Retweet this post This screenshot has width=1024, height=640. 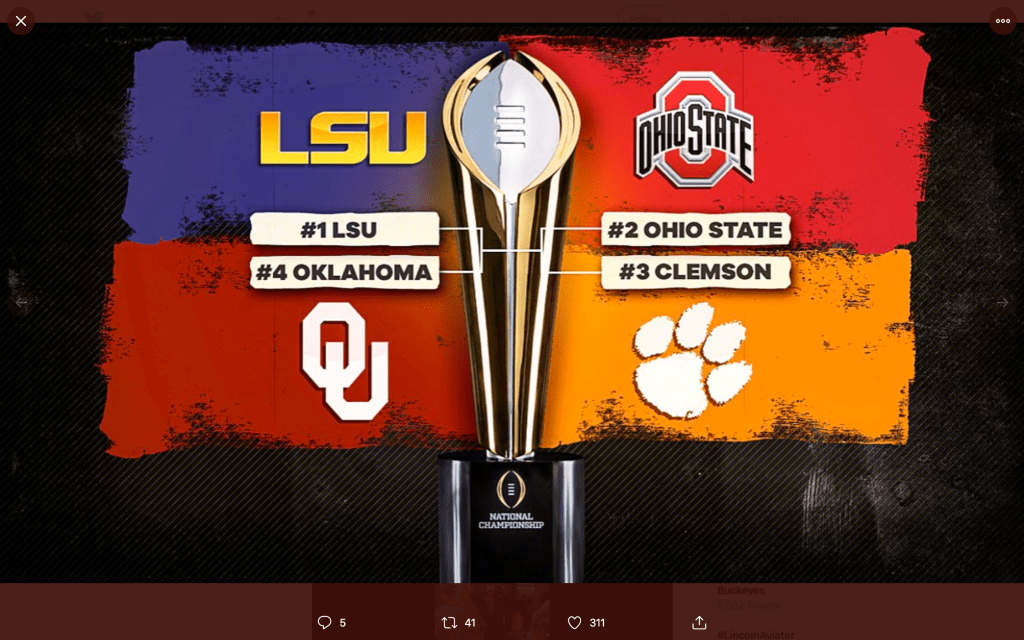tap(449, 622)
